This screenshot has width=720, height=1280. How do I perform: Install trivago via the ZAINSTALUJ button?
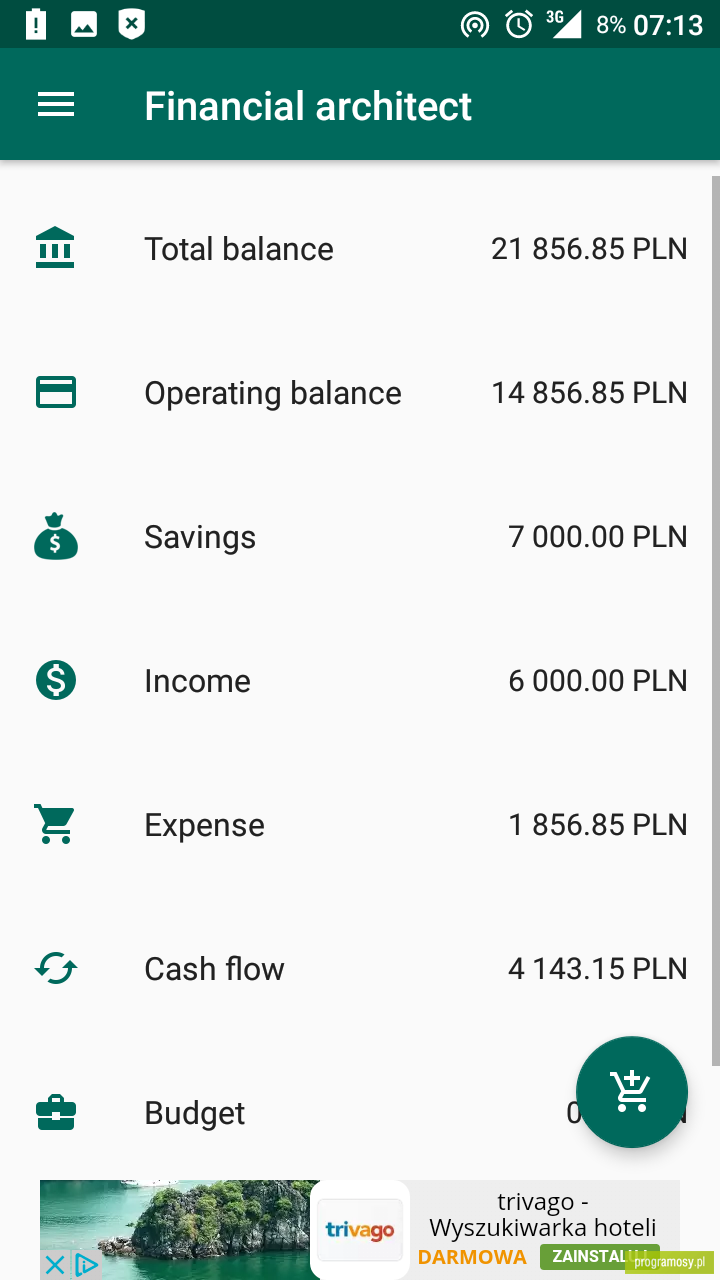point(599,1257)
